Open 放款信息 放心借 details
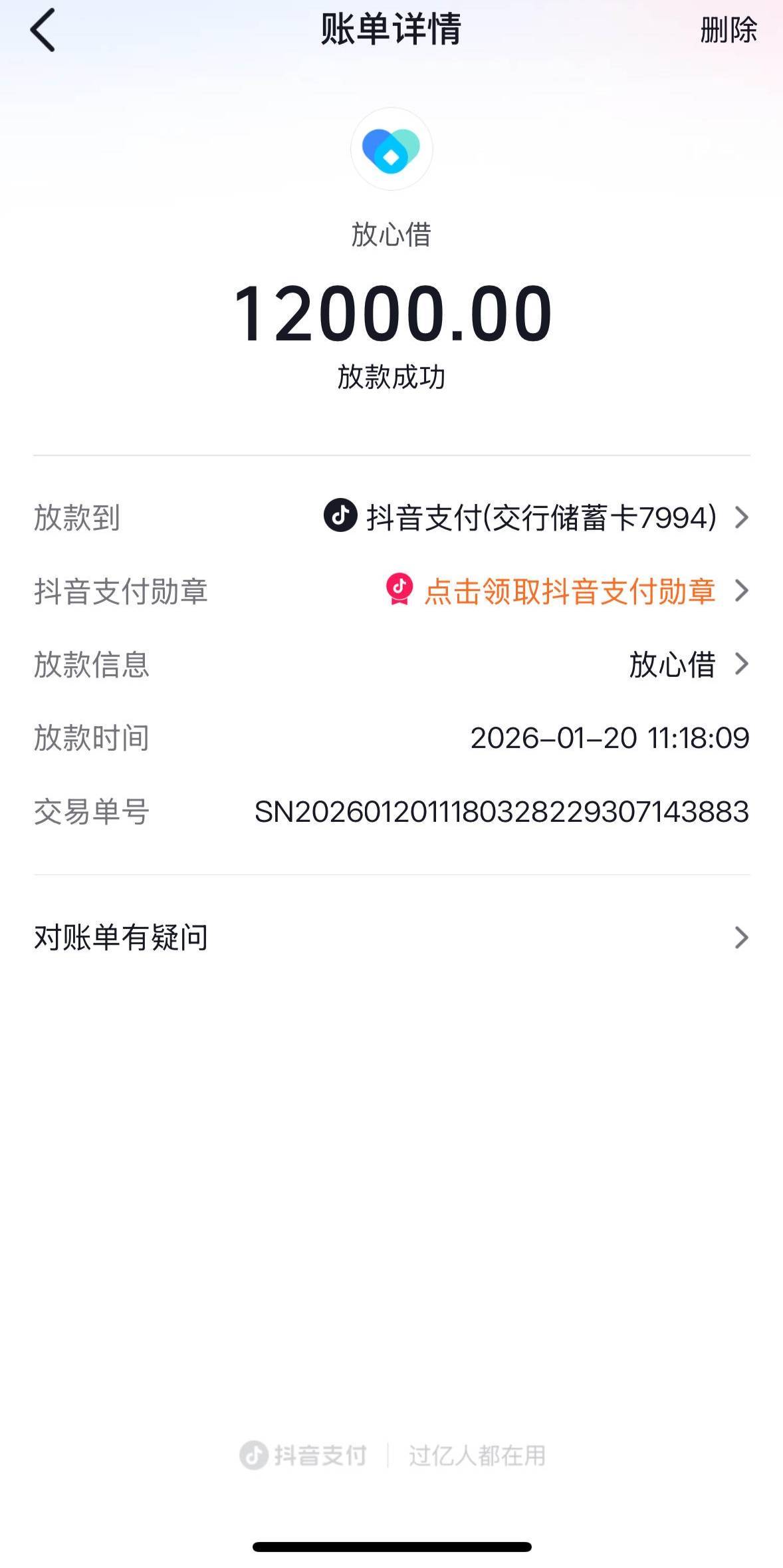 pyautogui.click(x=391, y=664)
